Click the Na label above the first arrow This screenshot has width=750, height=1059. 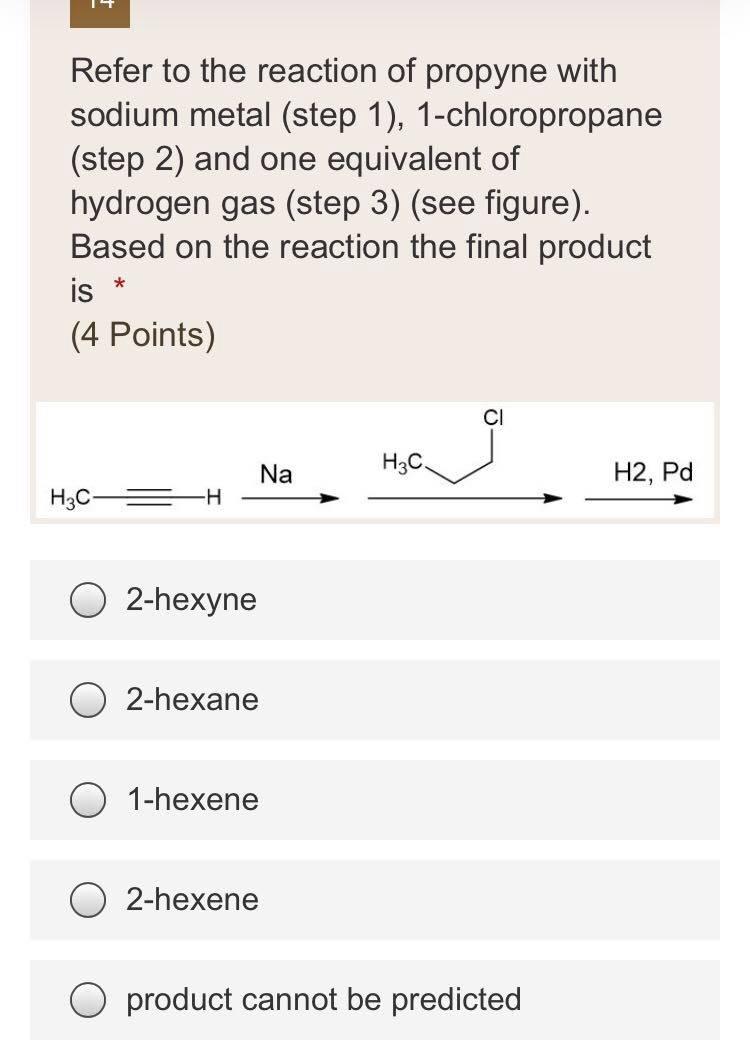point(274,474)
